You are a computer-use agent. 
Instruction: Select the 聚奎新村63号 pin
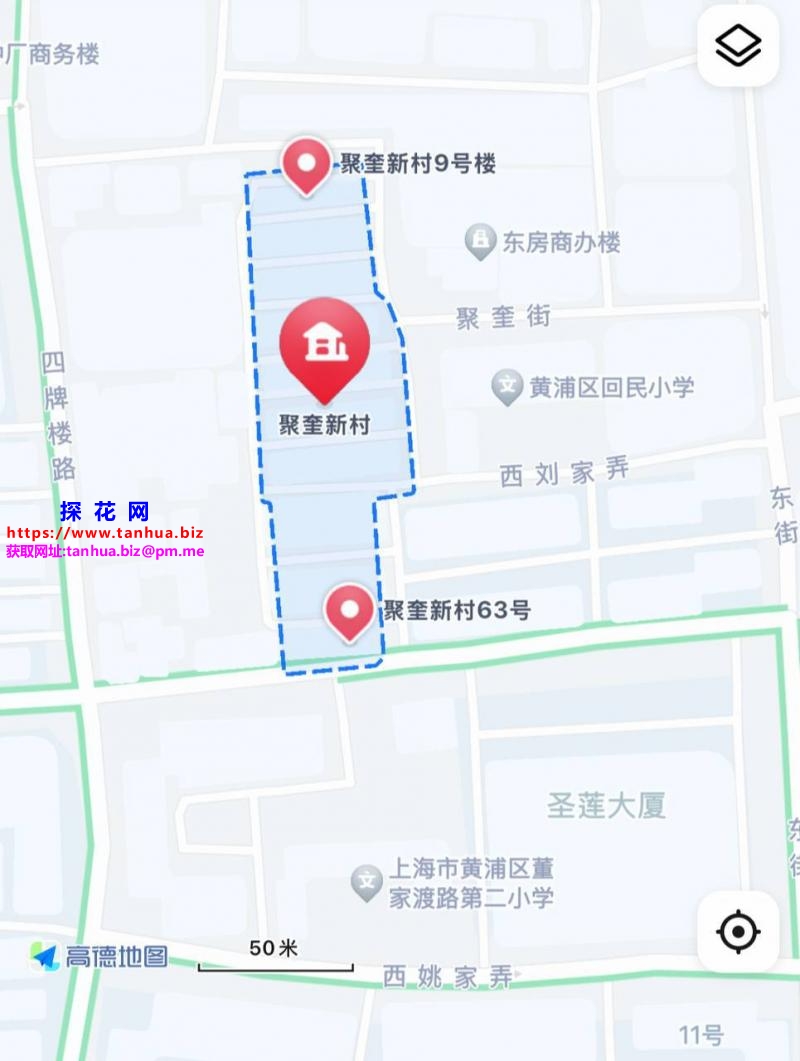tap(350, 609)
